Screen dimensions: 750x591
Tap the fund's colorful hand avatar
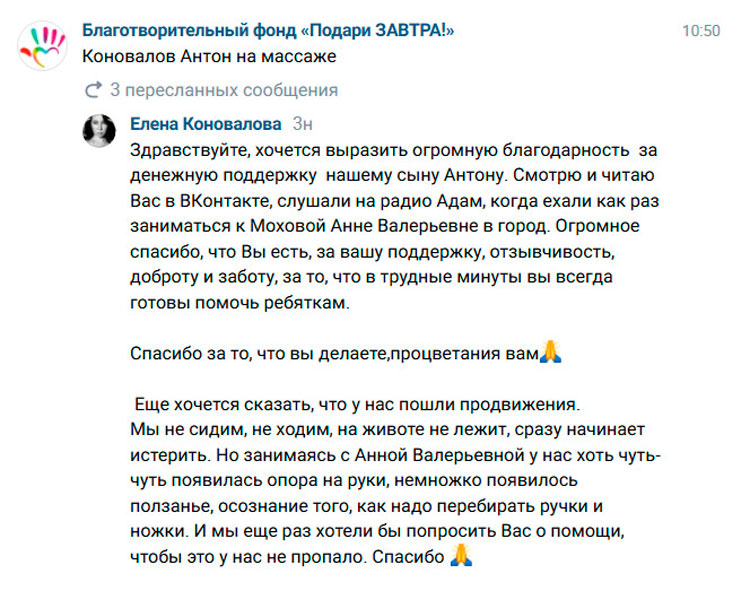pos(42,46)
